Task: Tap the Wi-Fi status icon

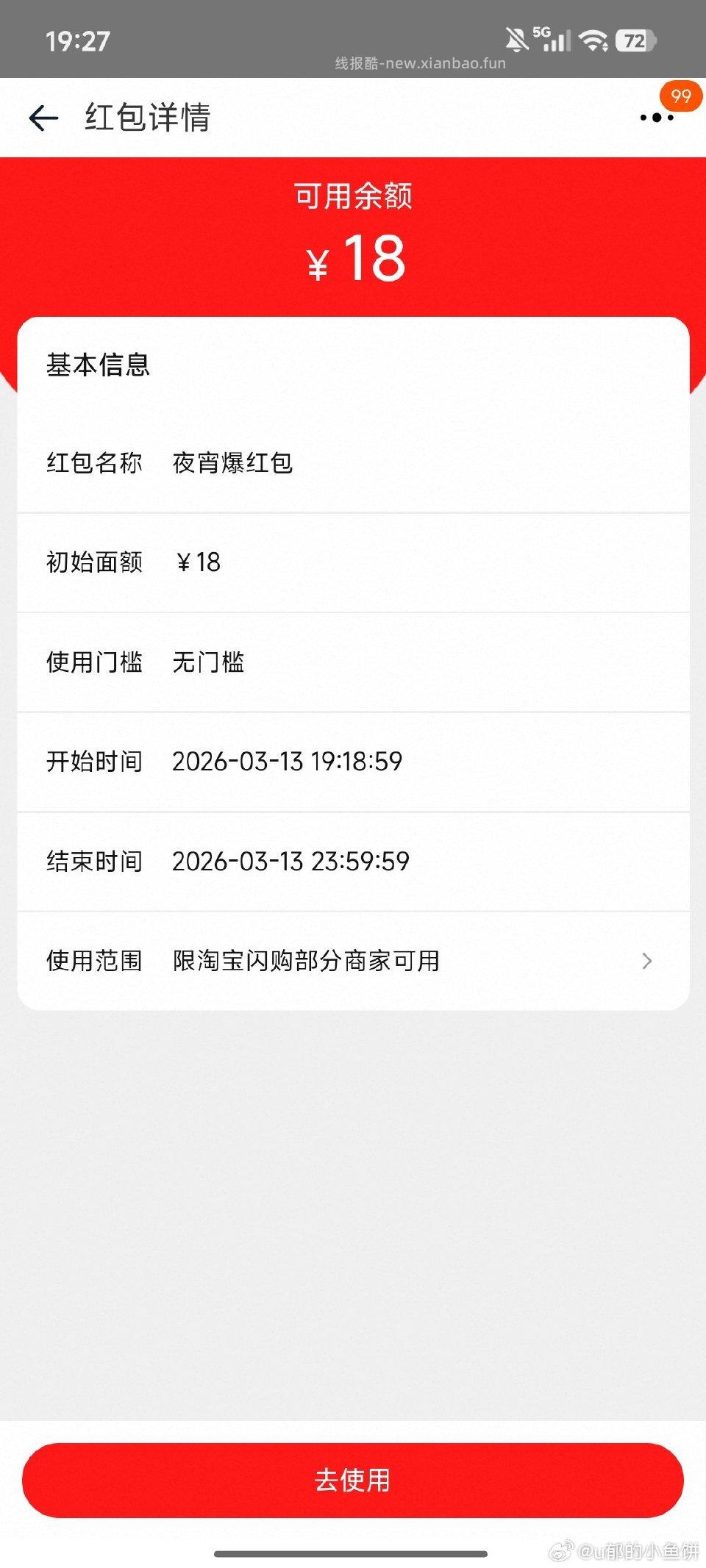Action: pos(593,40)
